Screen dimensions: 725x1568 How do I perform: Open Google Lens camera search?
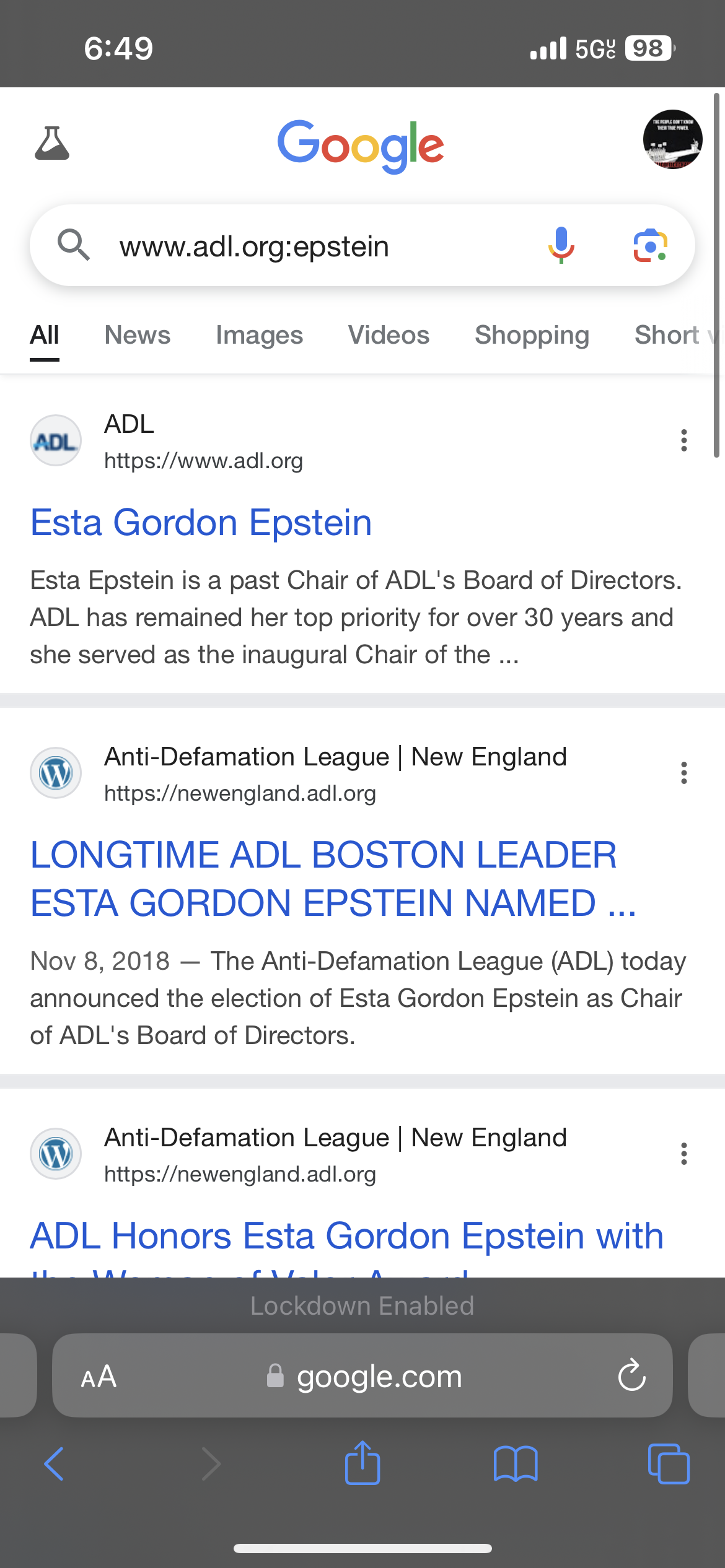pos(650,245)
